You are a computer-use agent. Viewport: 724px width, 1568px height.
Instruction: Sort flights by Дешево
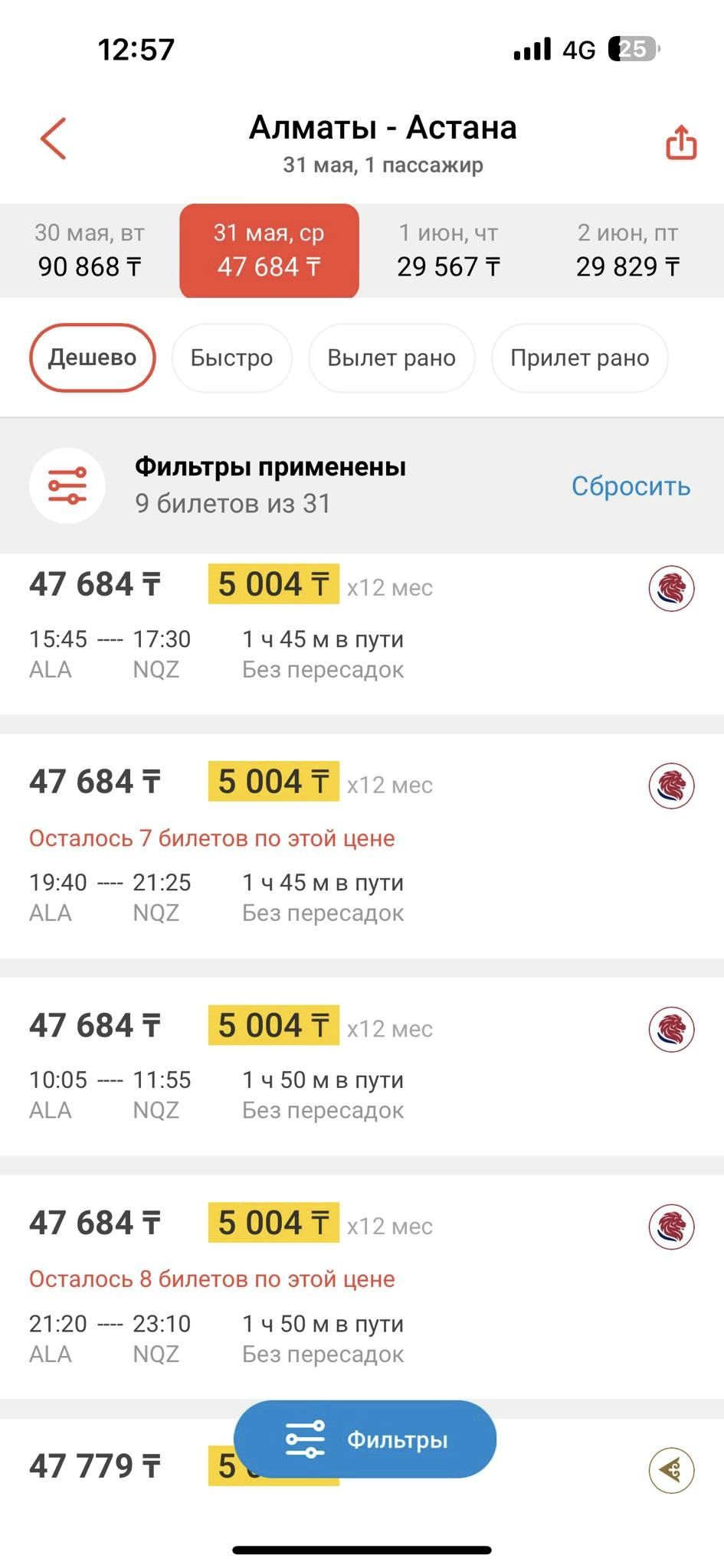pos(92,358)
